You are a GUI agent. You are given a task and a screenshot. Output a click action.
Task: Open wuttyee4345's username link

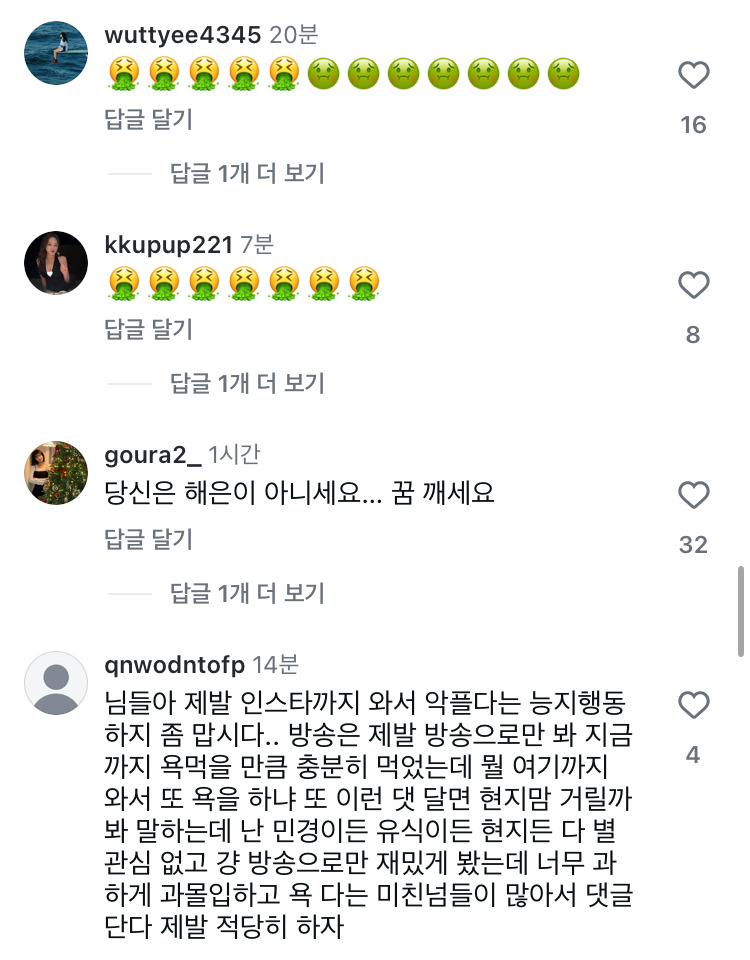177,33
